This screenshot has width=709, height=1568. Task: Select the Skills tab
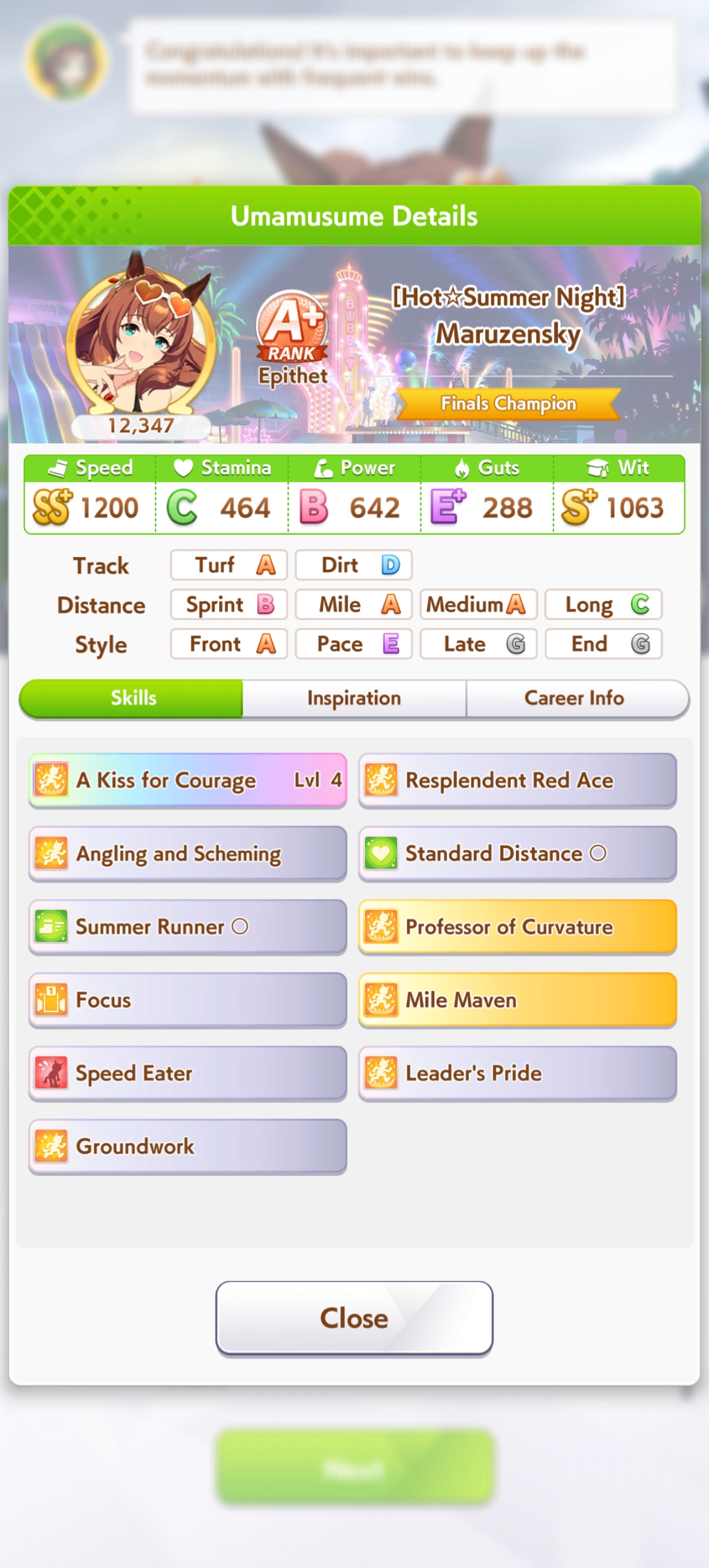[x=133, y=698]
